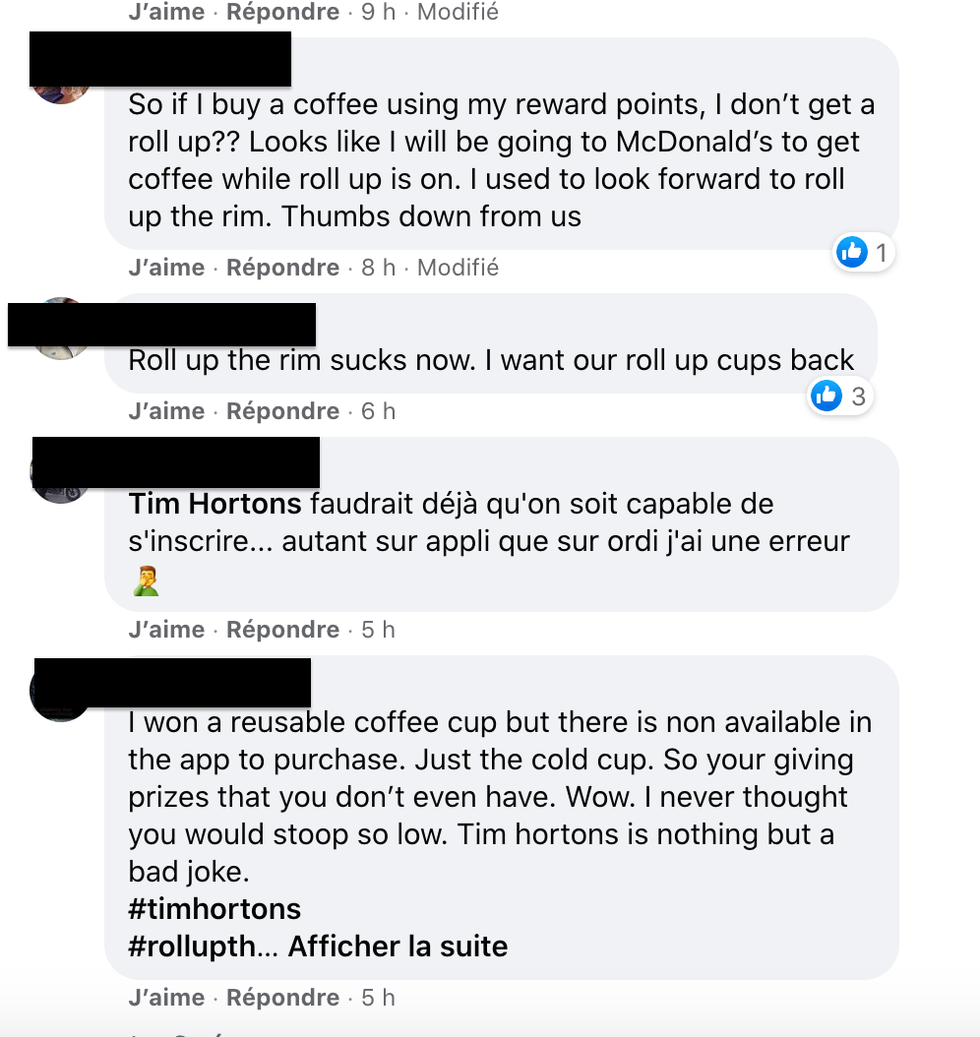980x1037 pixels.
Task: Reply to the comment starting 'Tim Hortons faudrait'
Action: [283, 630]
